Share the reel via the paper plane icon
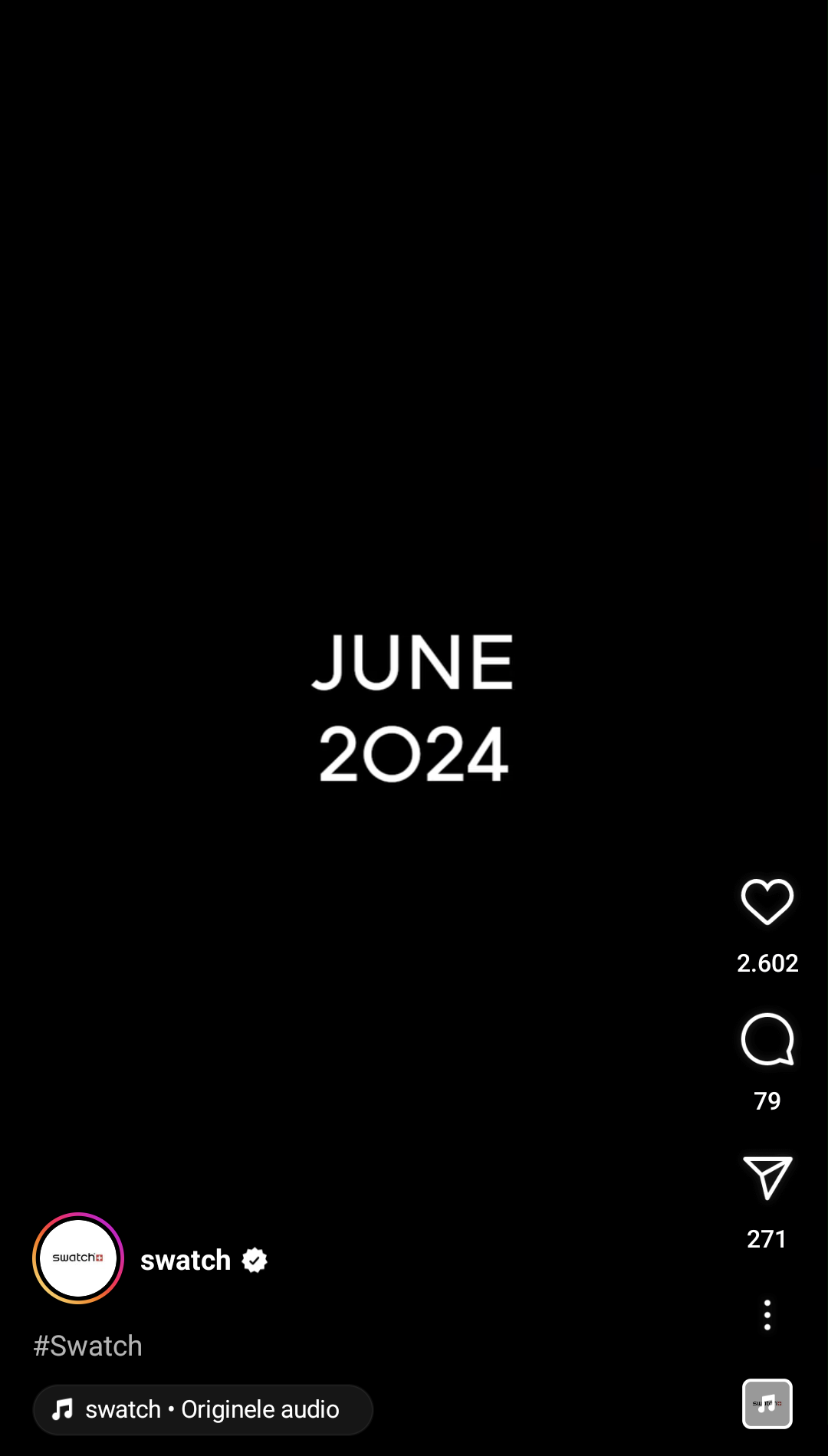The width and height of the screenshot is (828, 1456). [x=767, y=1178]
